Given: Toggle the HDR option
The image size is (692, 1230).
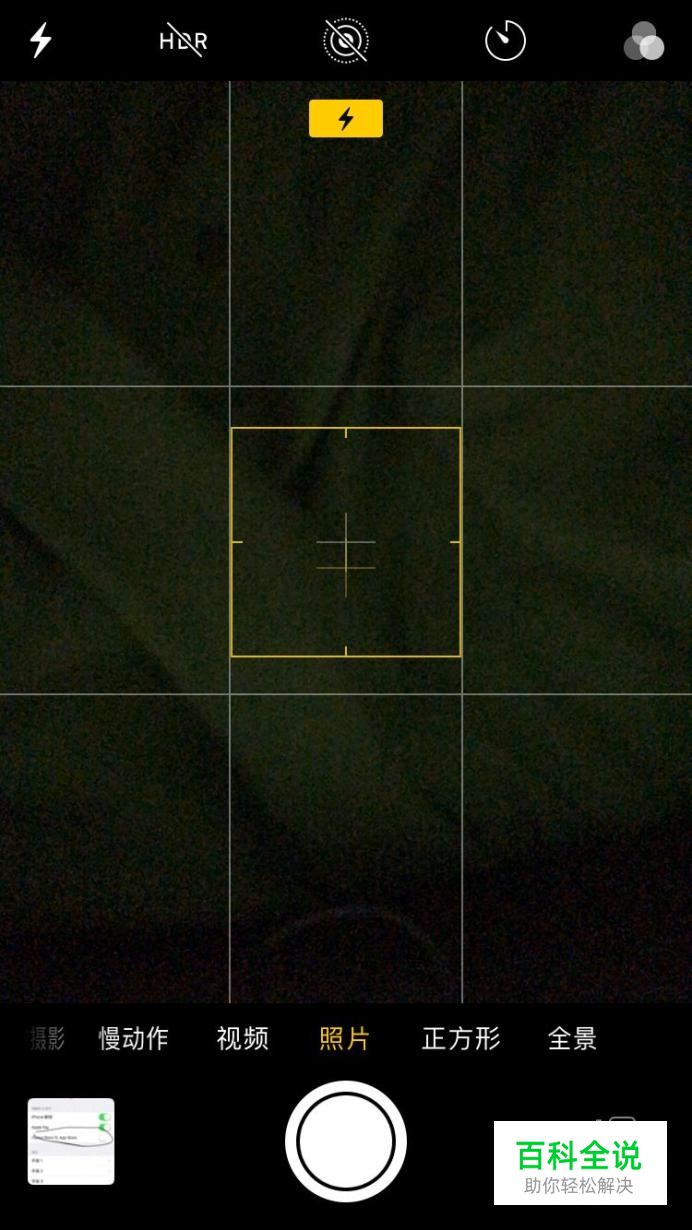Looking at the screenshot, I should pyautogui.click(x=184, y=41).
